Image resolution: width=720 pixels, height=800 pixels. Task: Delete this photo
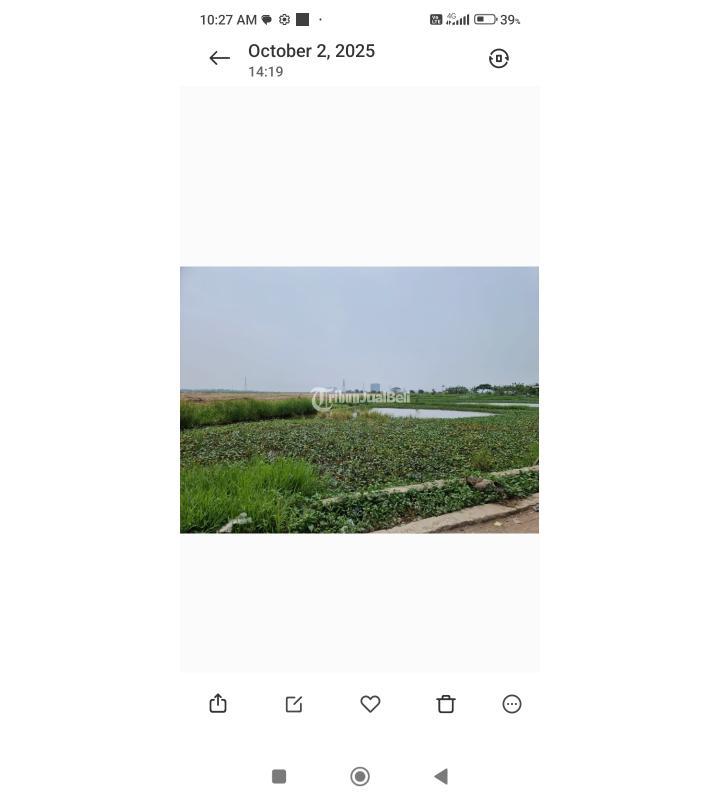(x=446, y=704)
